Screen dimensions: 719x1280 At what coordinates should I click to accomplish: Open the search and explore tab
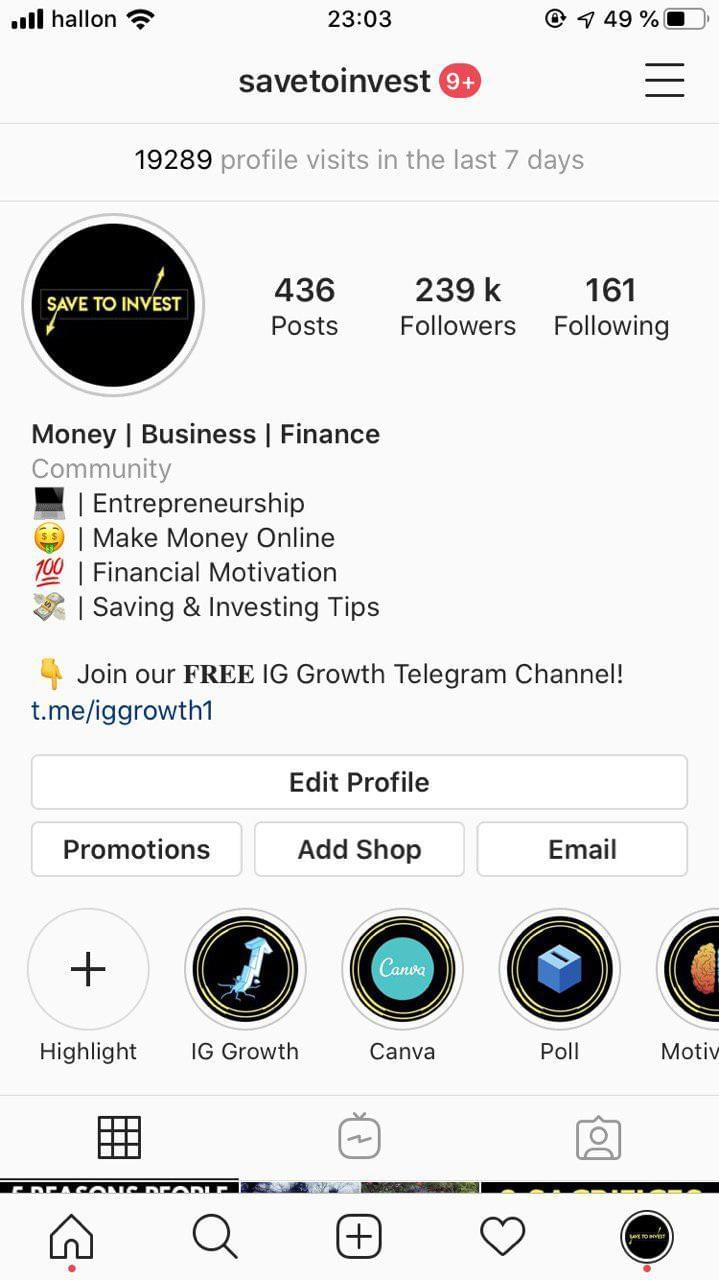click(x=215, y=1238)
